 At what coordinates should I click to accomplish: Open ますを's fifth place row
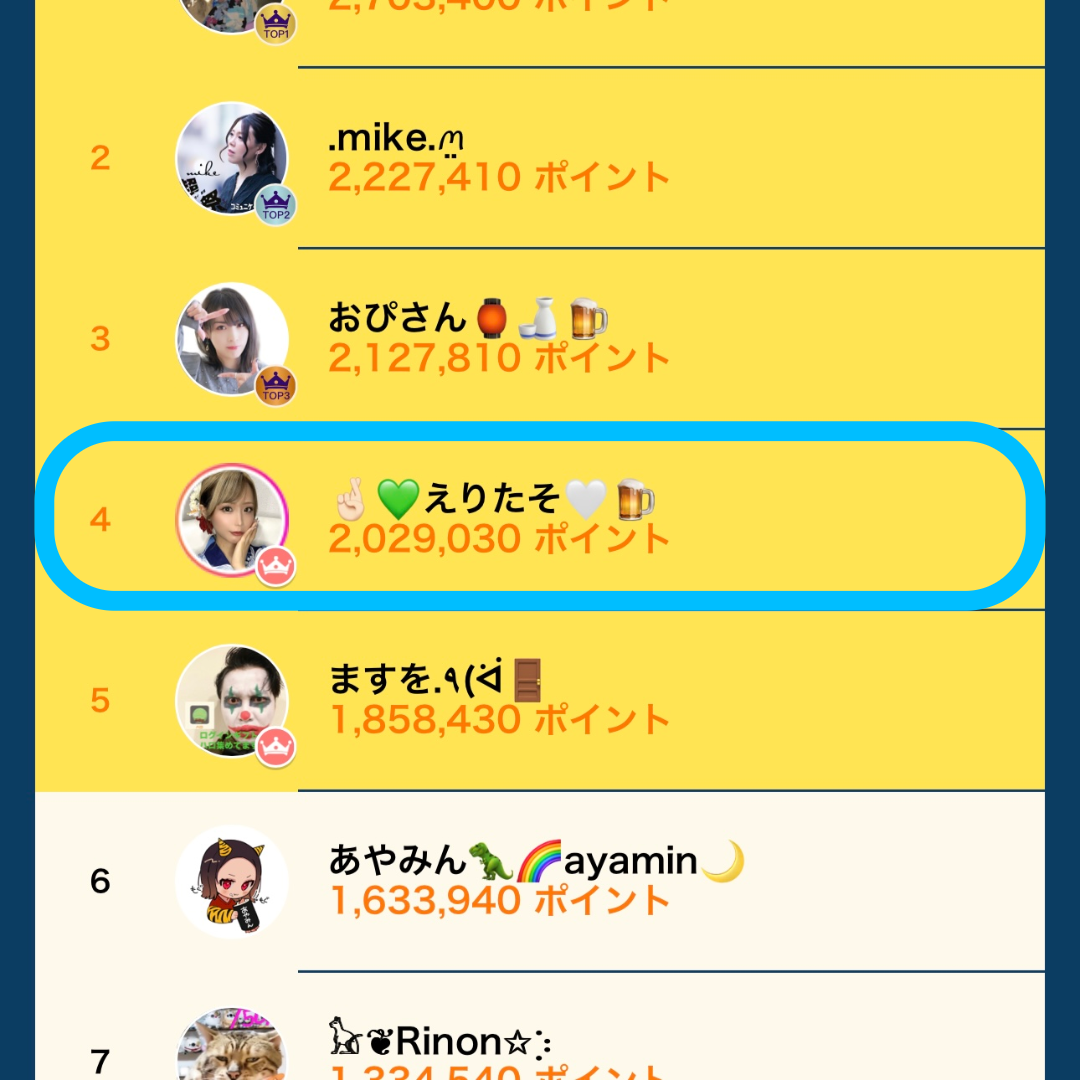(540, 700)
